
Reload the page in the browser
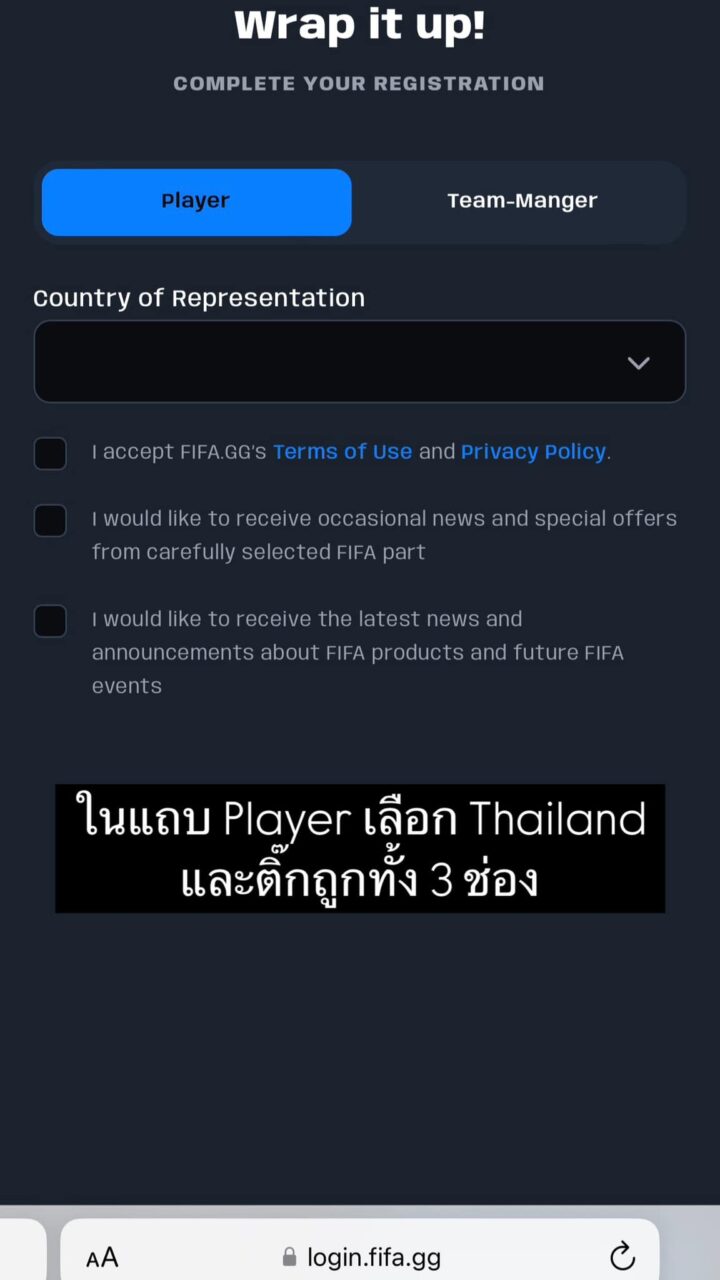[622, 1256]
